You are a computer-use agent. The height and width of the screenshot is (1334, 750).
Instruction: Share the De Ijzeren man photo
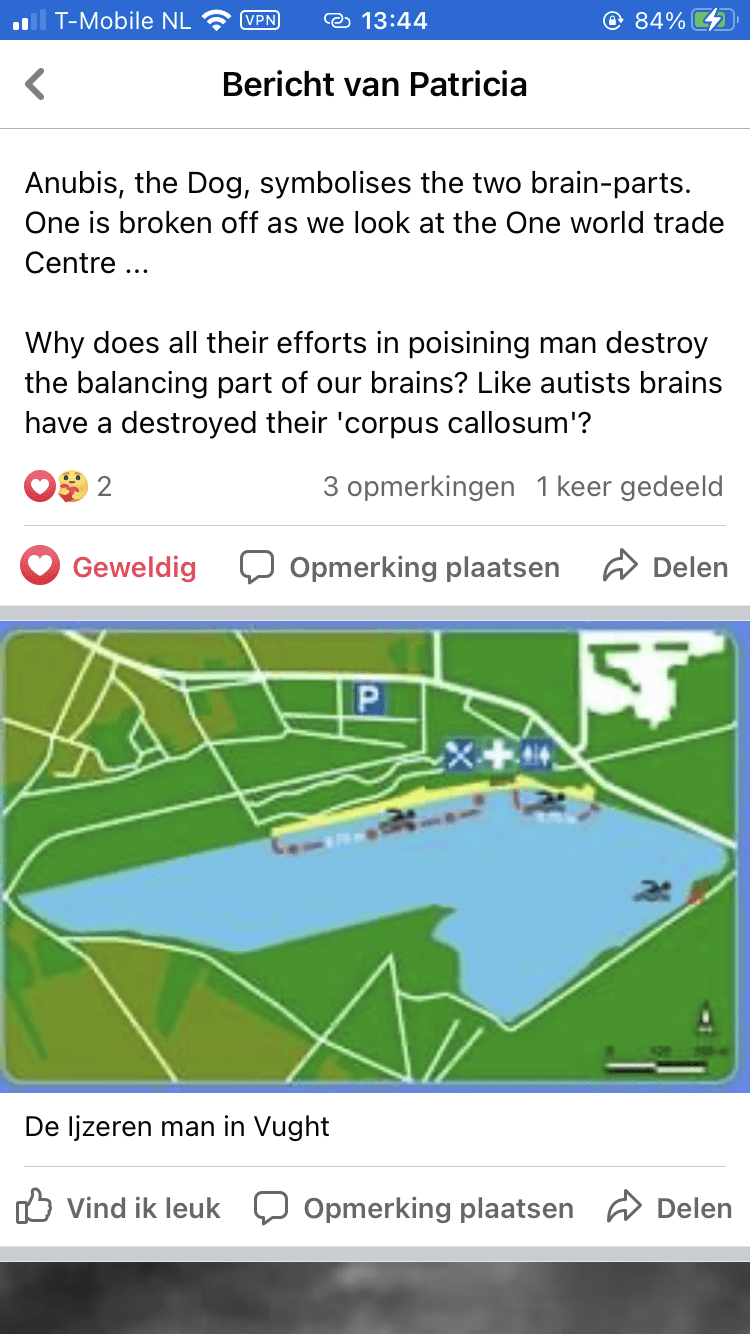pos(670,1208)
